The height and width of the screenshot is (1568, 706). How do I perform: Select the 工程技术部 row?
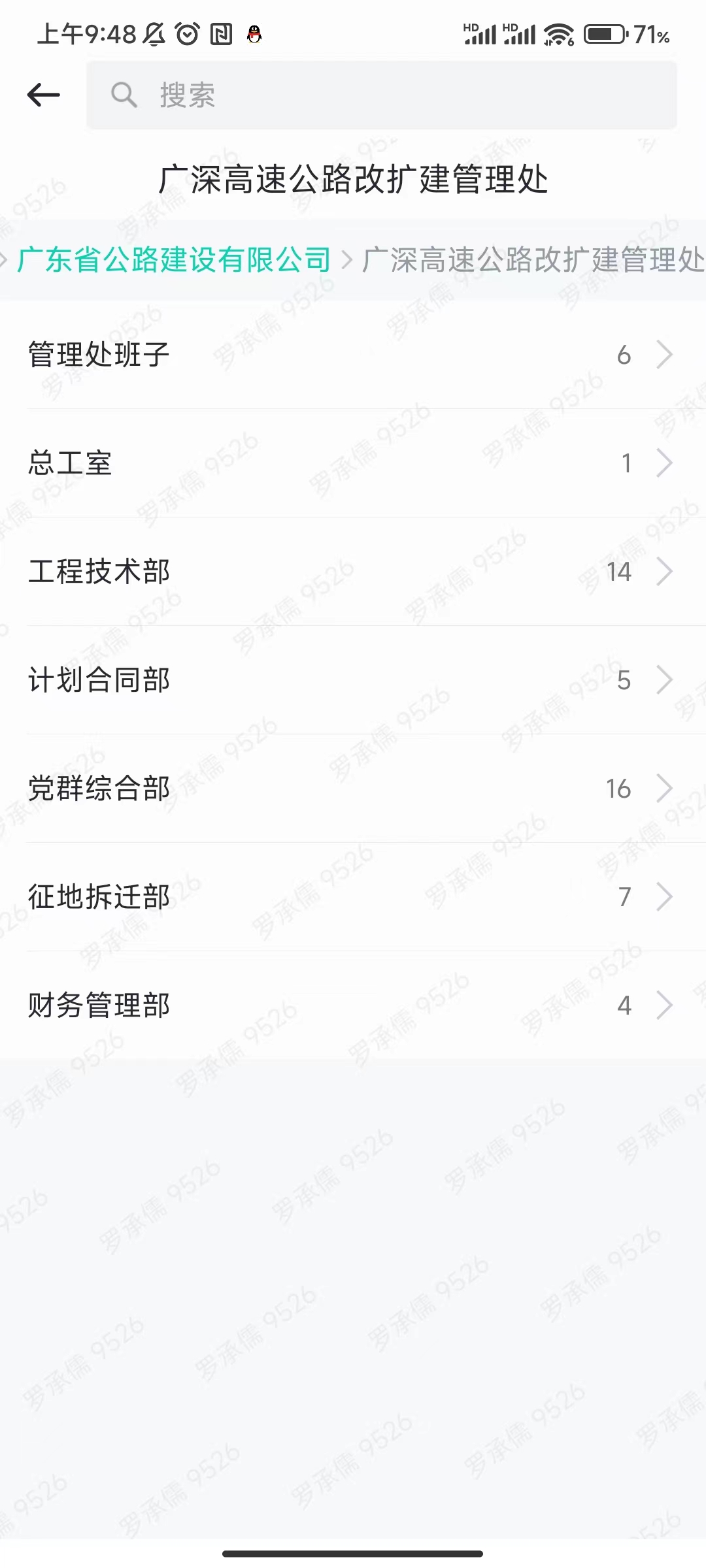pyautogui.click(x=353, y=572)
